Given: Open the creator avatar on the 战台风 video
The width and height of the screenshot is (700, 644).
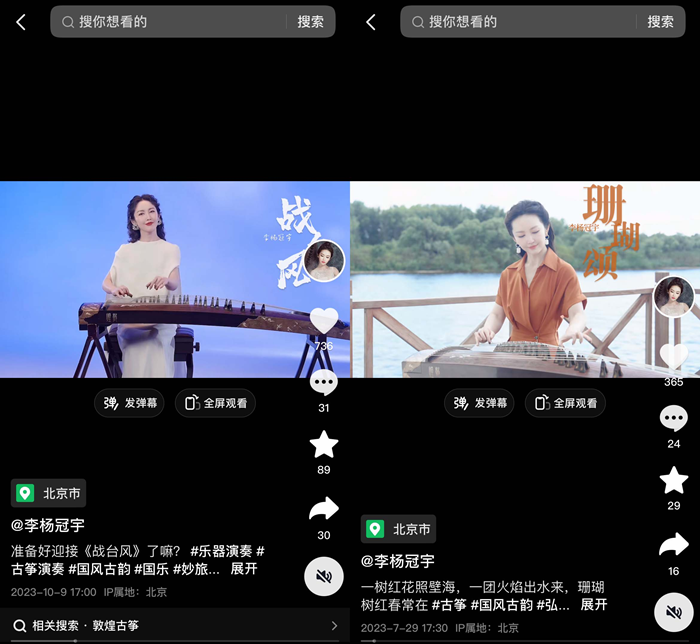Looking at the screenshot, I should 325,261.
